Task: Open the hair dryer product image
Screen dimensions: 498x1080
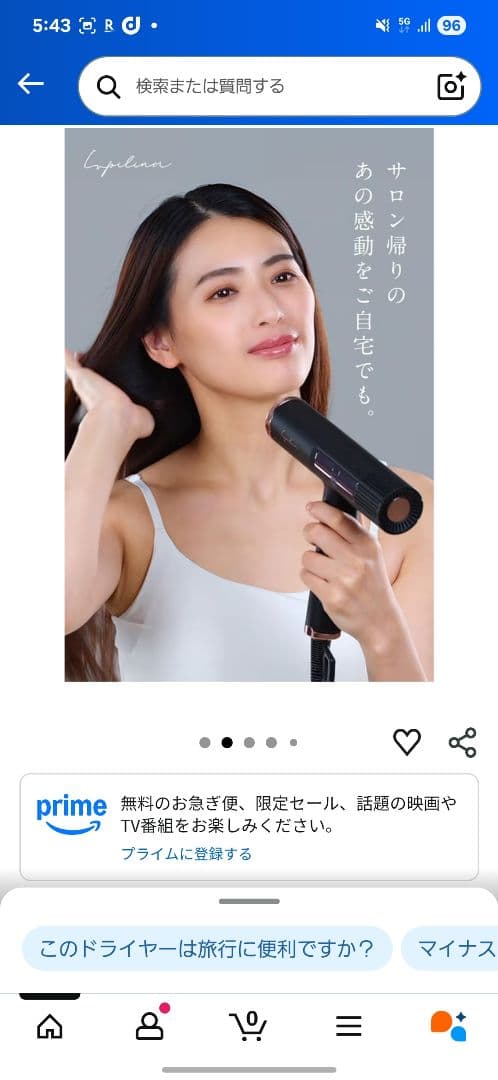Action: [249, 405]
